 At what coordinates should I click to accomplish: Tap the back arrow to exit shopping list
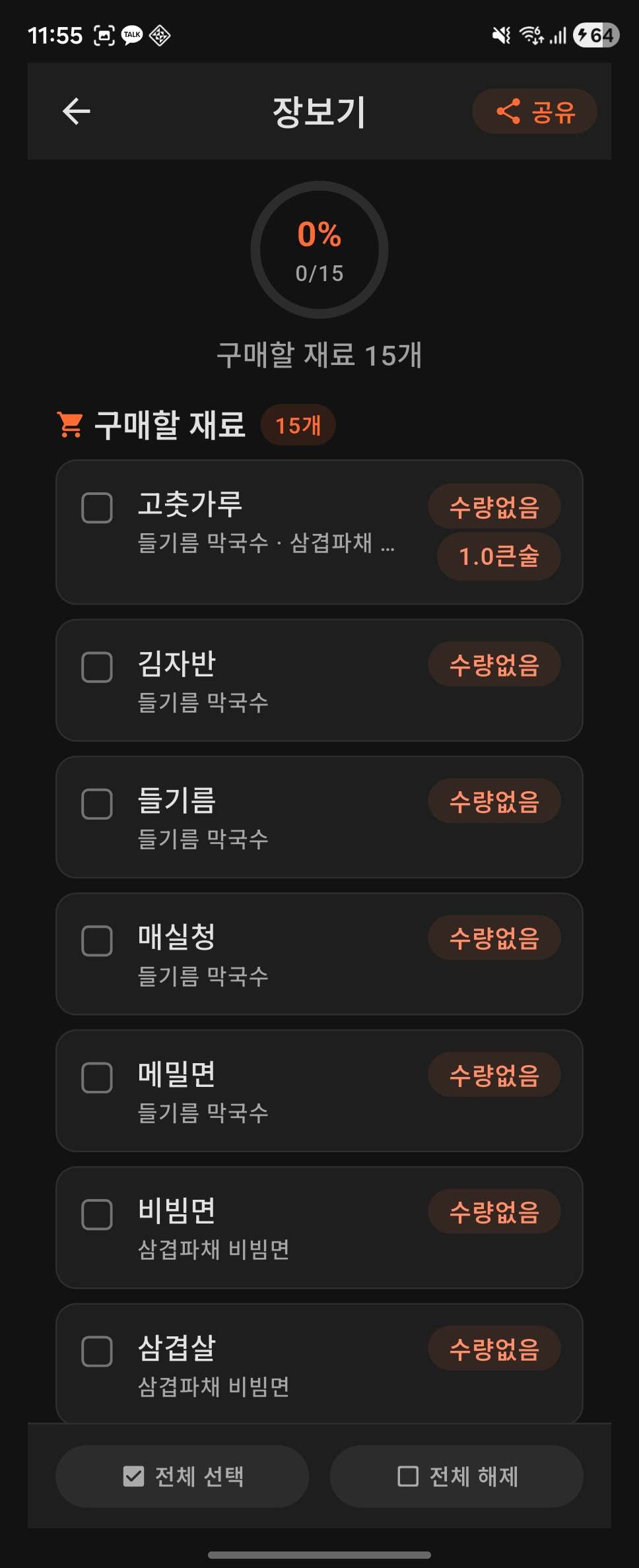click(x=77, y=110)
